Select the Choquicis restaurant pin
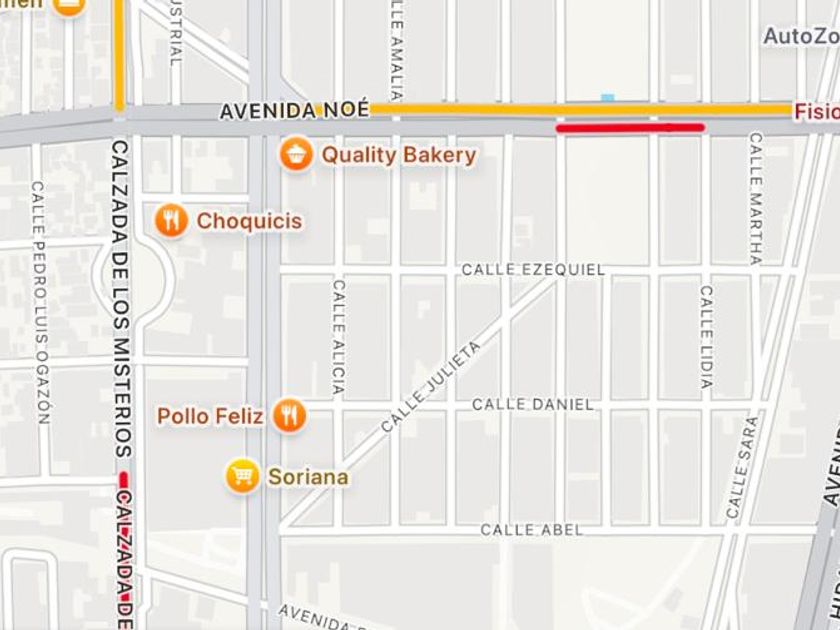Image resolution: width=840 pixels, height=630 pixels. 171,221
